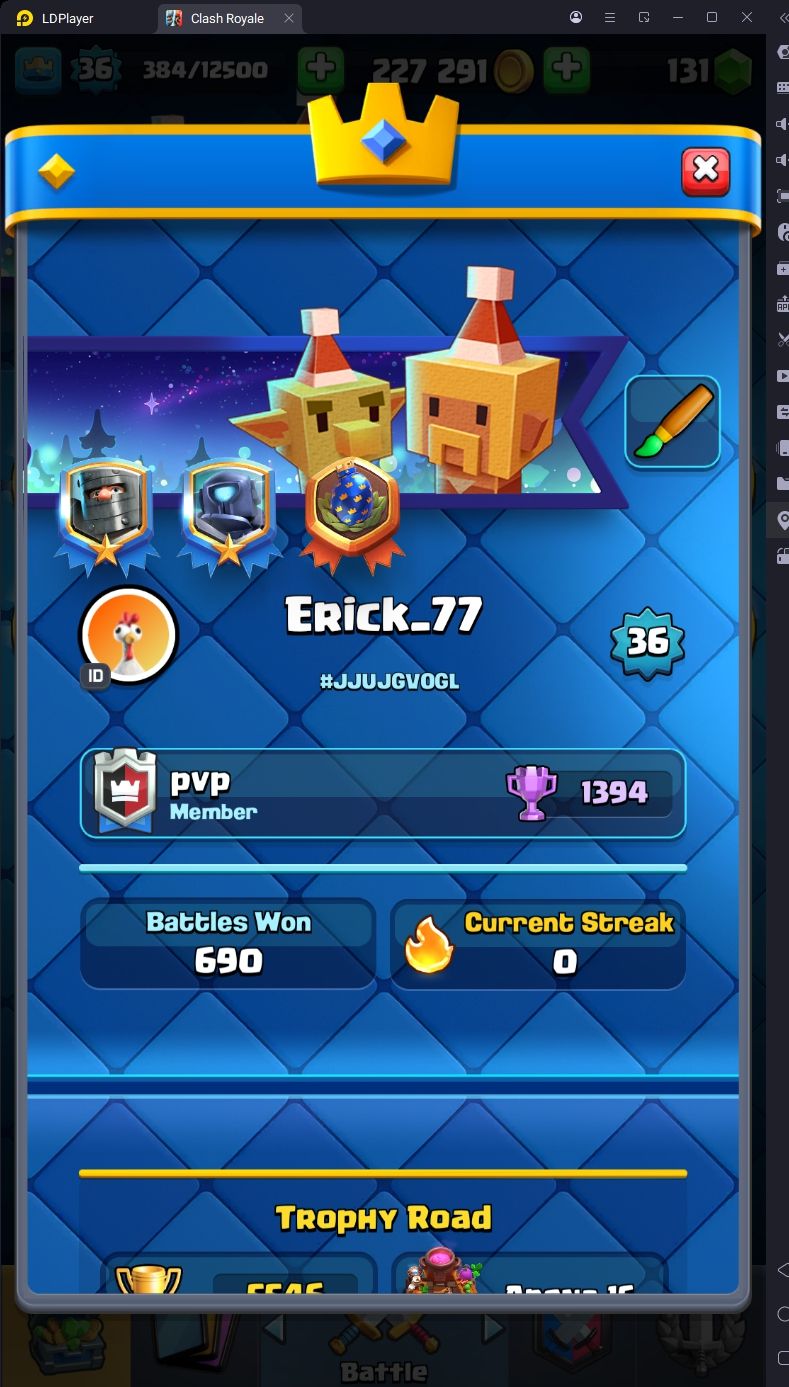Close the Clash Royale emulator tab

(x=289, y=18)
